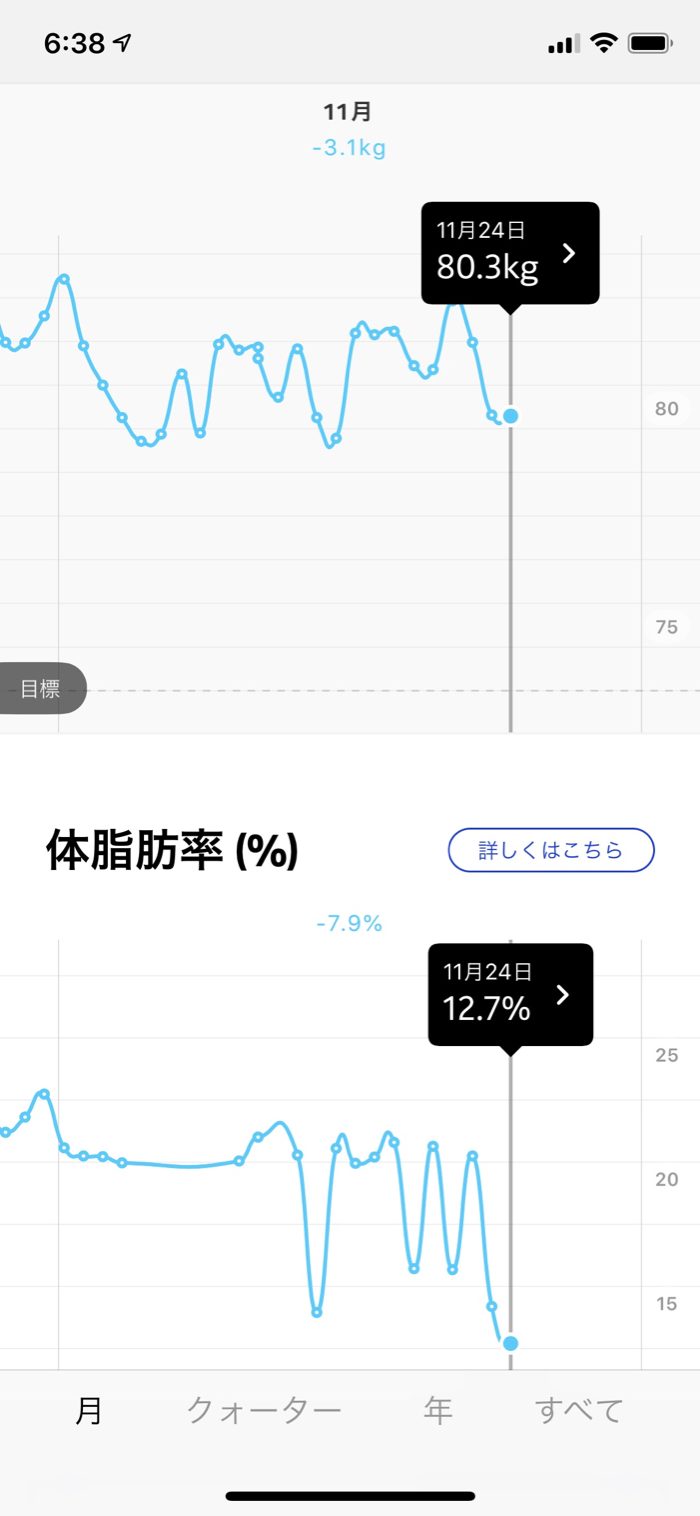Select the 月 range tab

(89, 1411)
